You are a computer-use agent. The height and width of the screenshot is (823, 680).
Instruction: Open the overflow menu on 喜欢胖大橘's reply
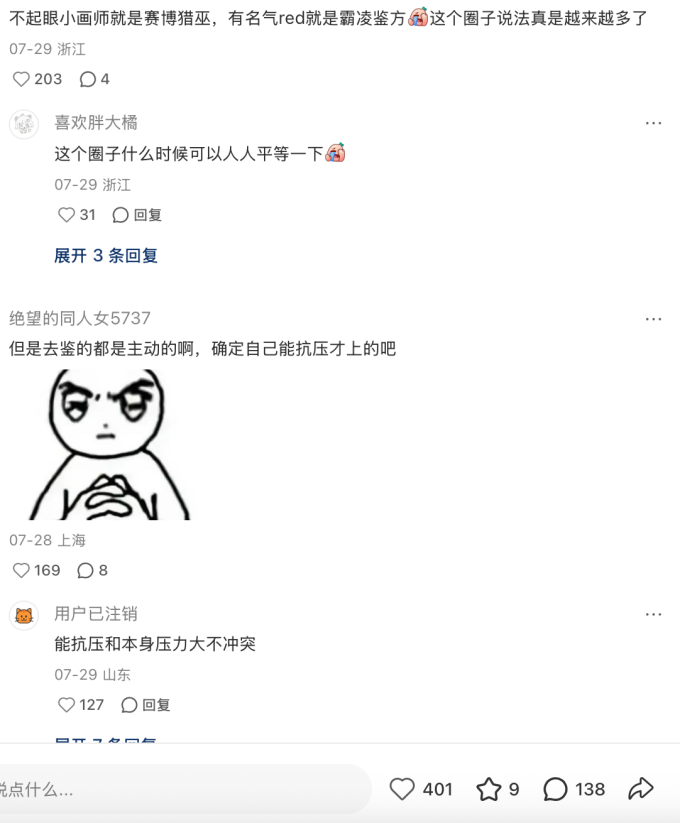[653, 123]
